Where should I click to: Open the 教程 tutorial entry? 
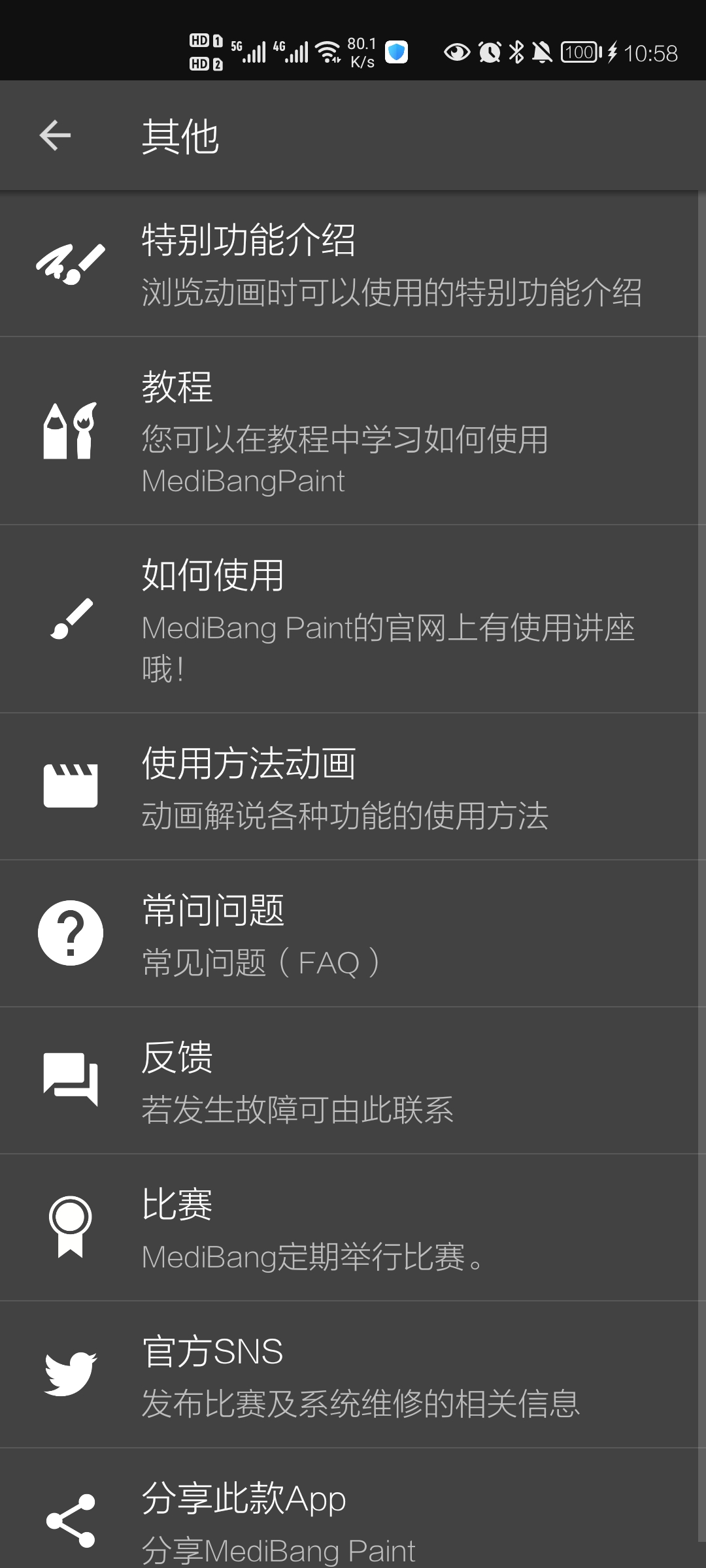pyautogui.click(x=353, y=429)
